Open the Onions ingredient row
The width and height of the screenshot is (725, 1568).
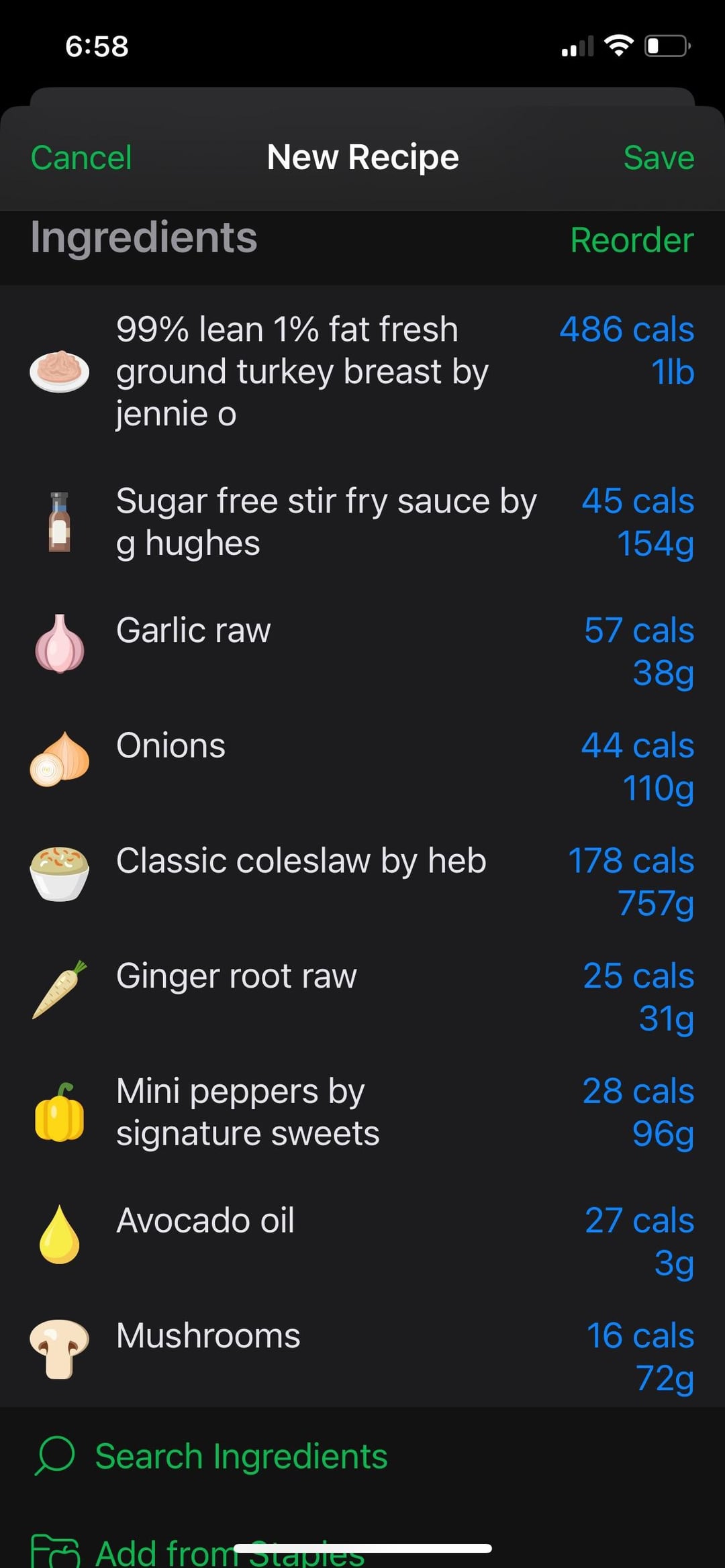(171, 746)
